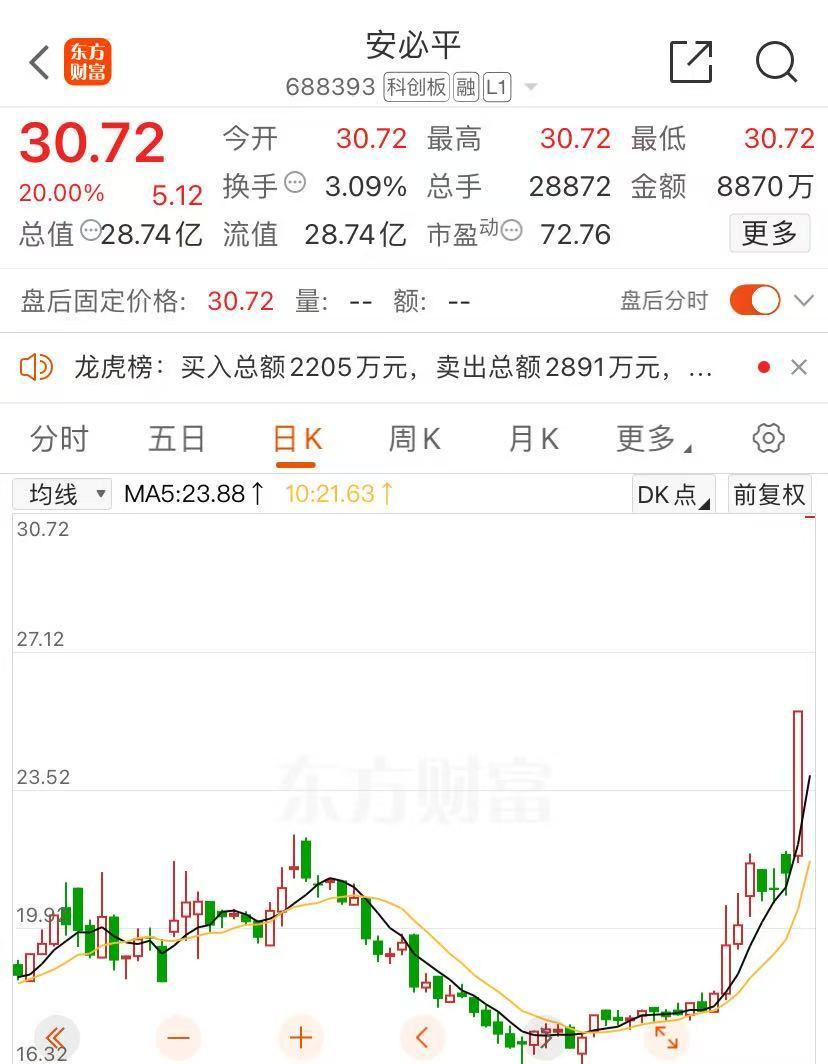Open the dropdown arrow next to the L1 badge
This screenshot has height=1064, width=828.
pos(530,87)
